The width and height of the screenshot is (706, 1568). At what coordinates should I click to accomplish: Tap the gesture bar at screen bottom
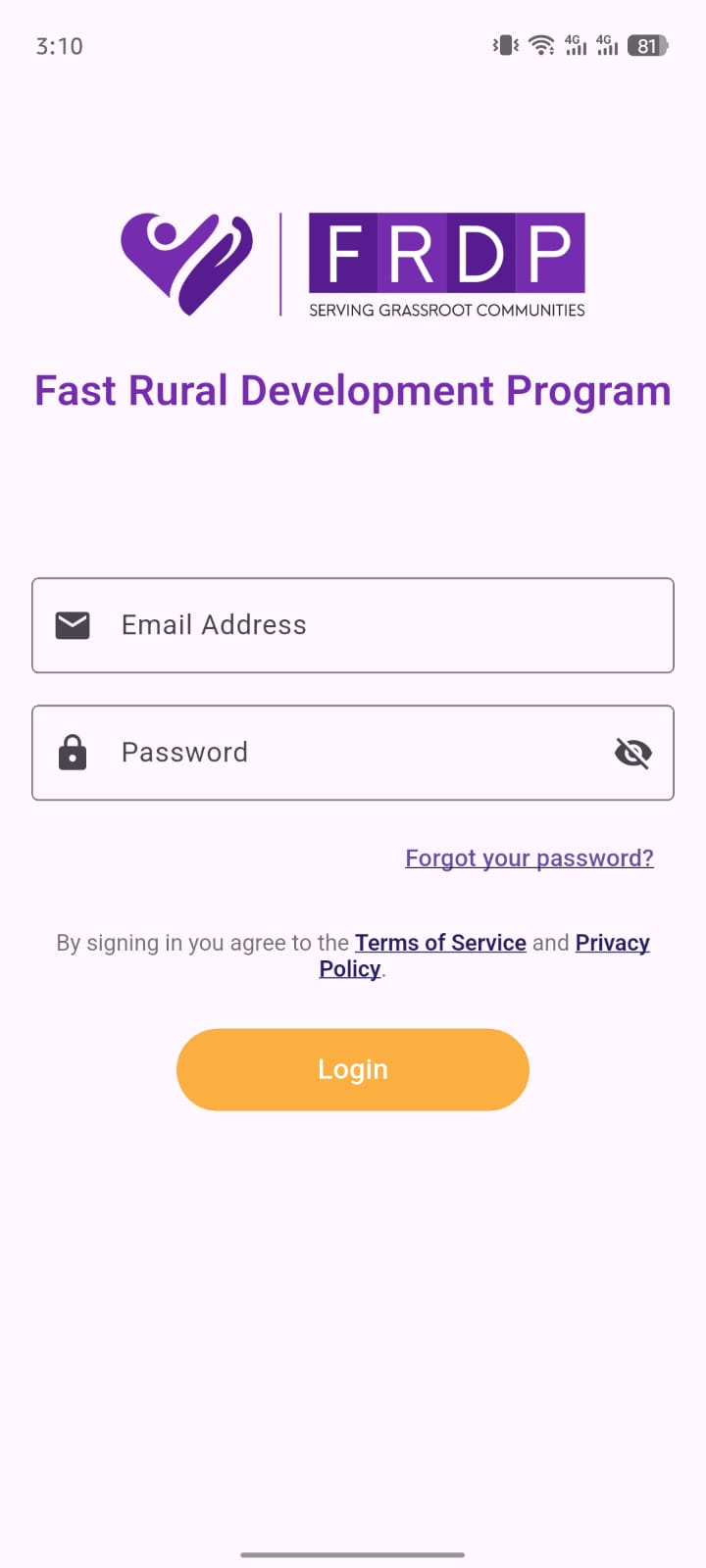coord(353,1554)
